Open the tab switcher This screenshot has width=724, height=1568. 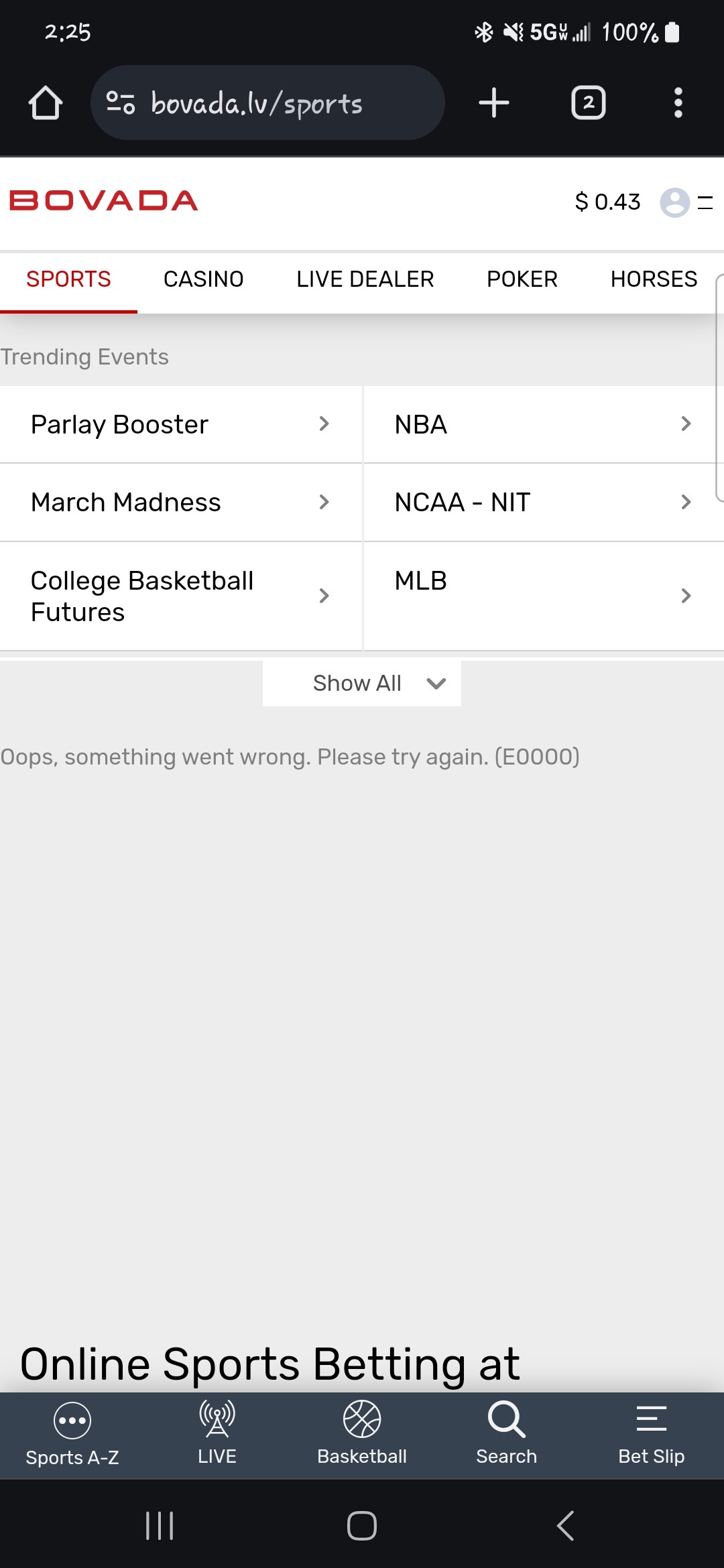coord(588,103)
